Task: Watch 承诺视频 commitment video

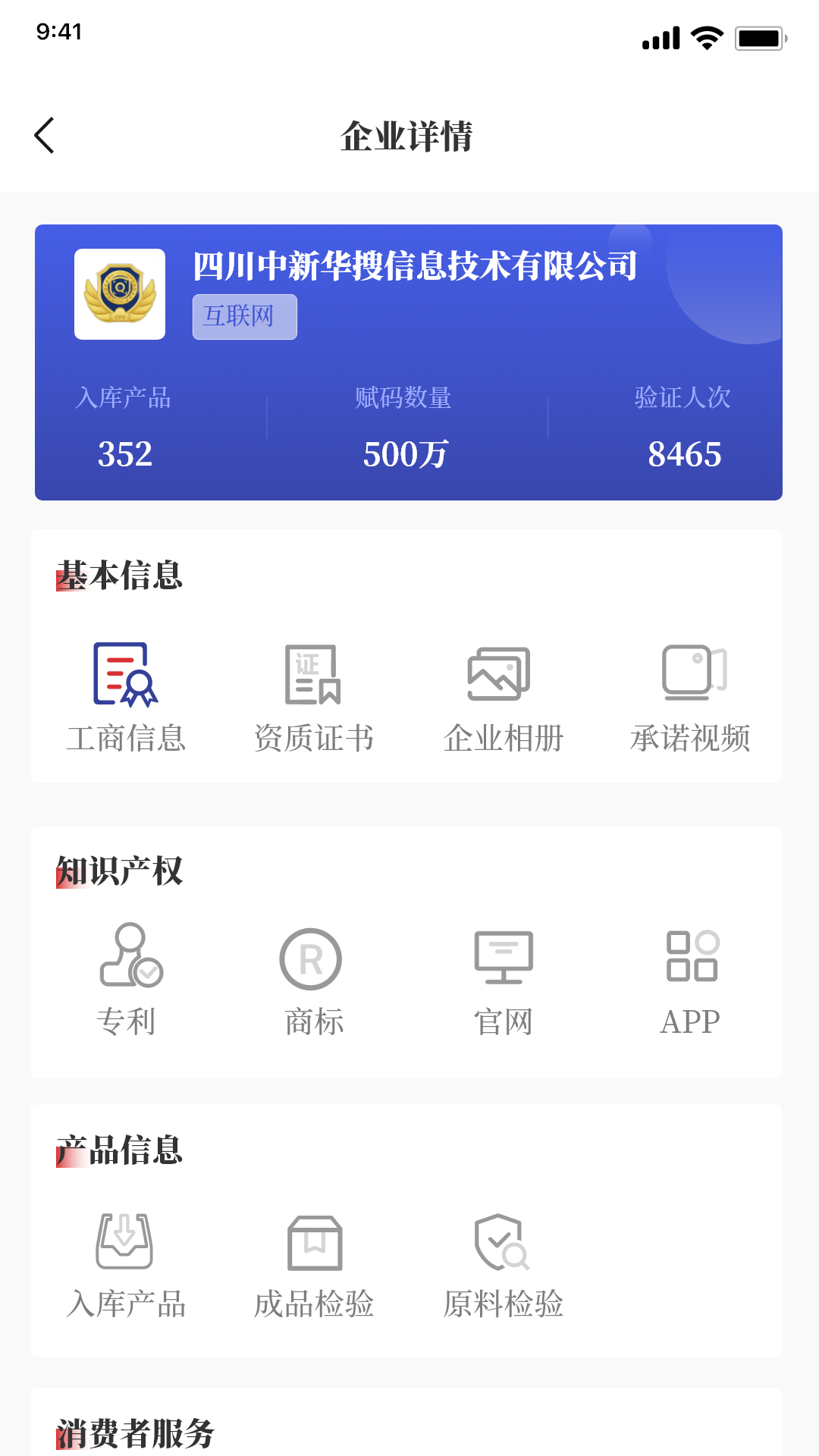Action: [x=690, y=697]
